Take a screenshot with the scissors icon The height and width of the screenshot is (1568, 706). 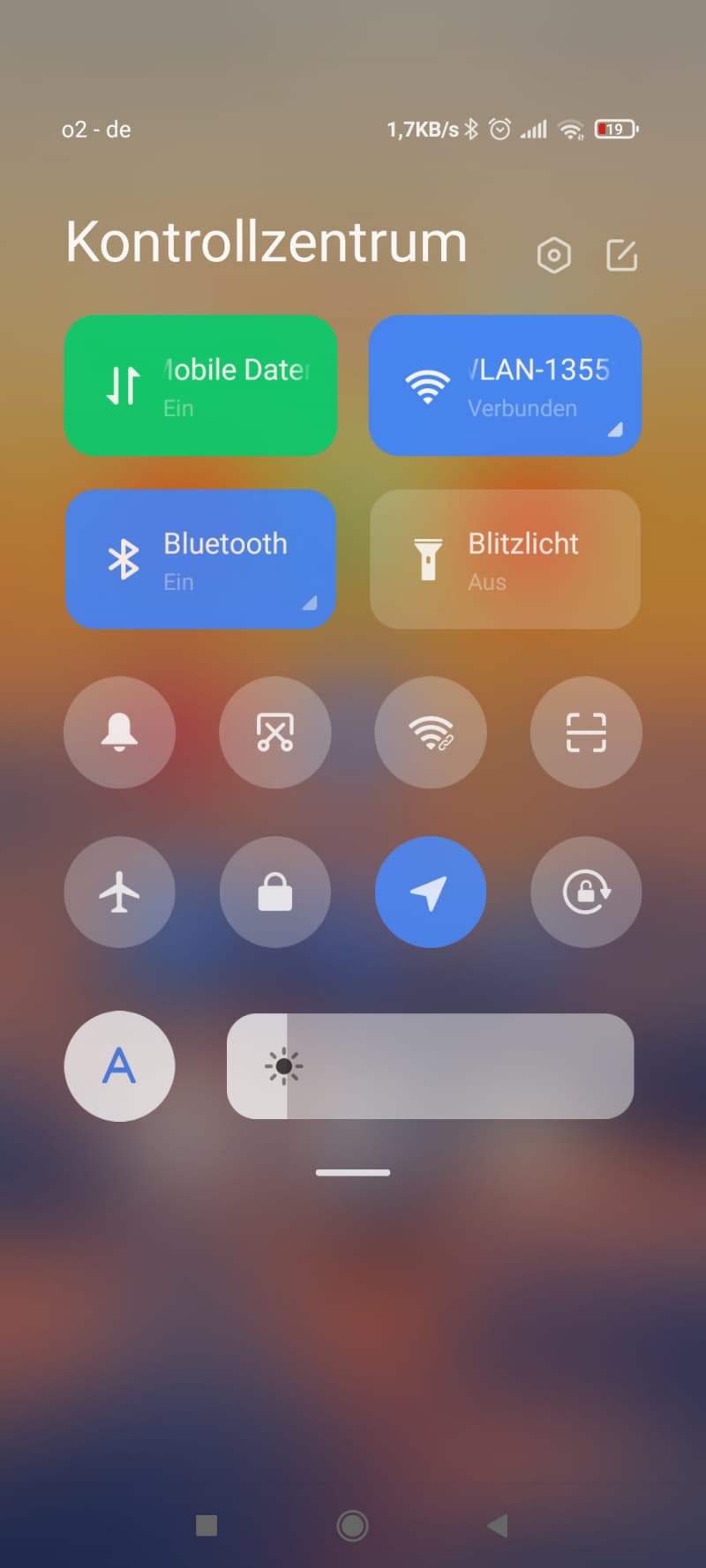pos(275,732)
